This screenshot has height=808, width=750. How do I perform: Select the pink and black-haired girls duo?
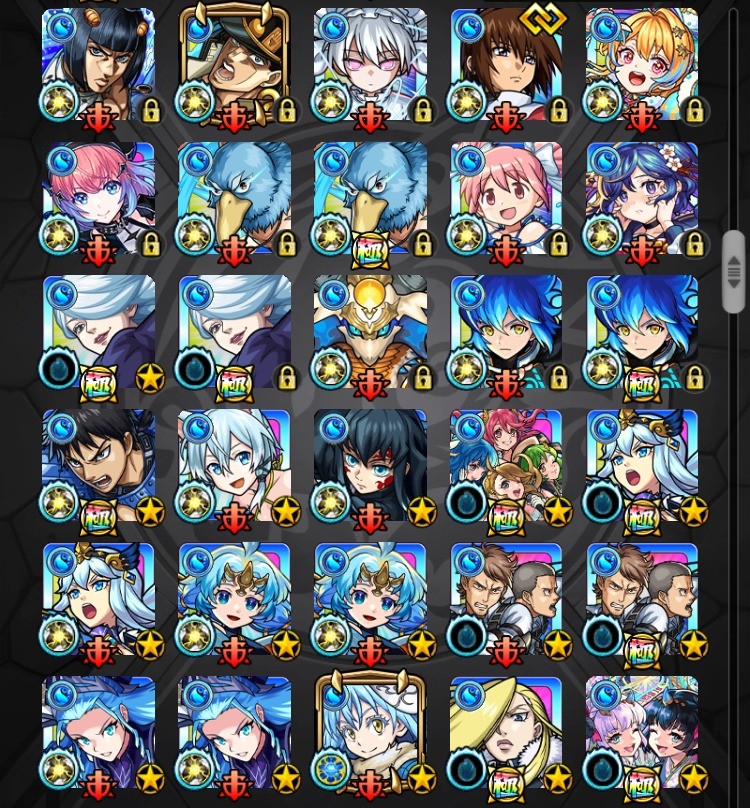(642, 732)
